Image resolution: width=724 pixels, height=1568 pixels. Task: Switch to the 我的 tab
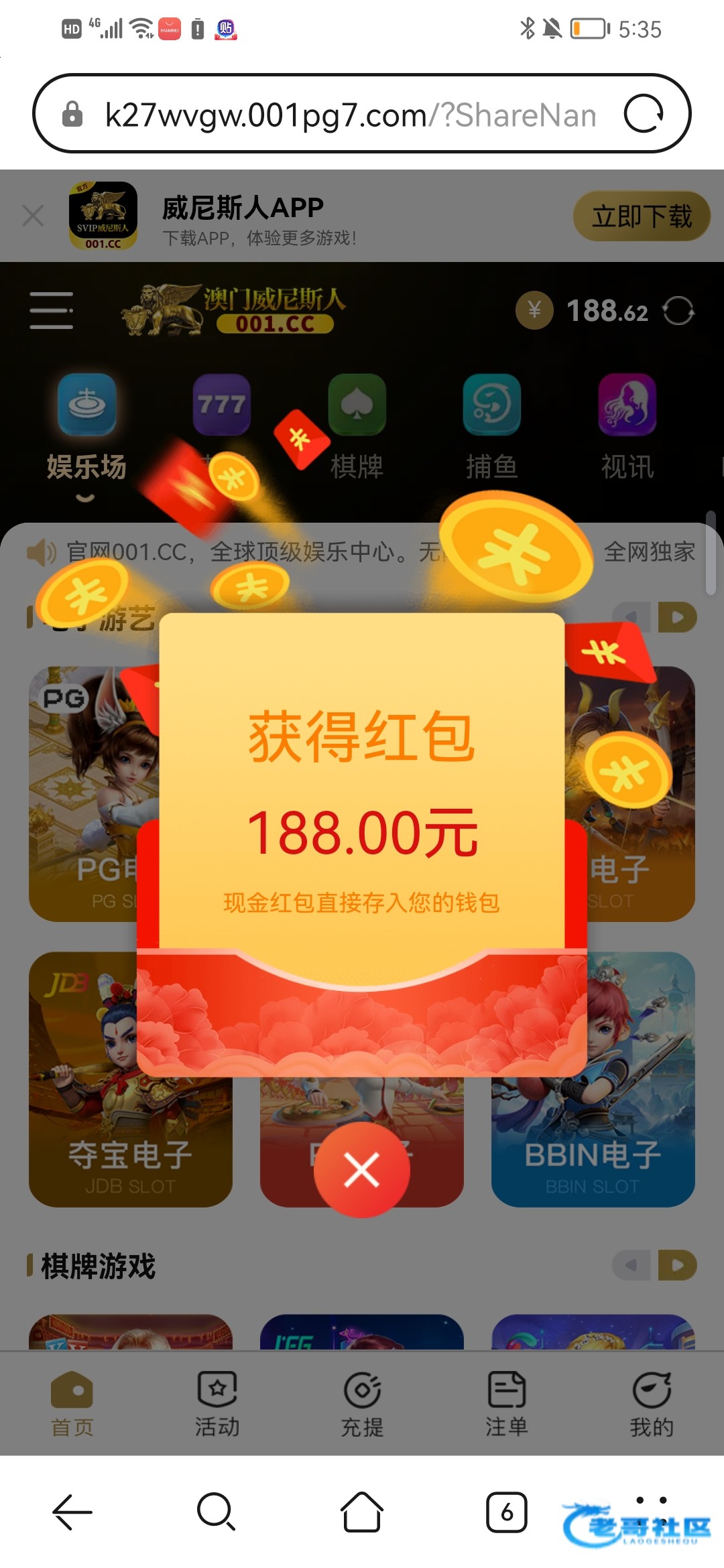point(652,1404)
